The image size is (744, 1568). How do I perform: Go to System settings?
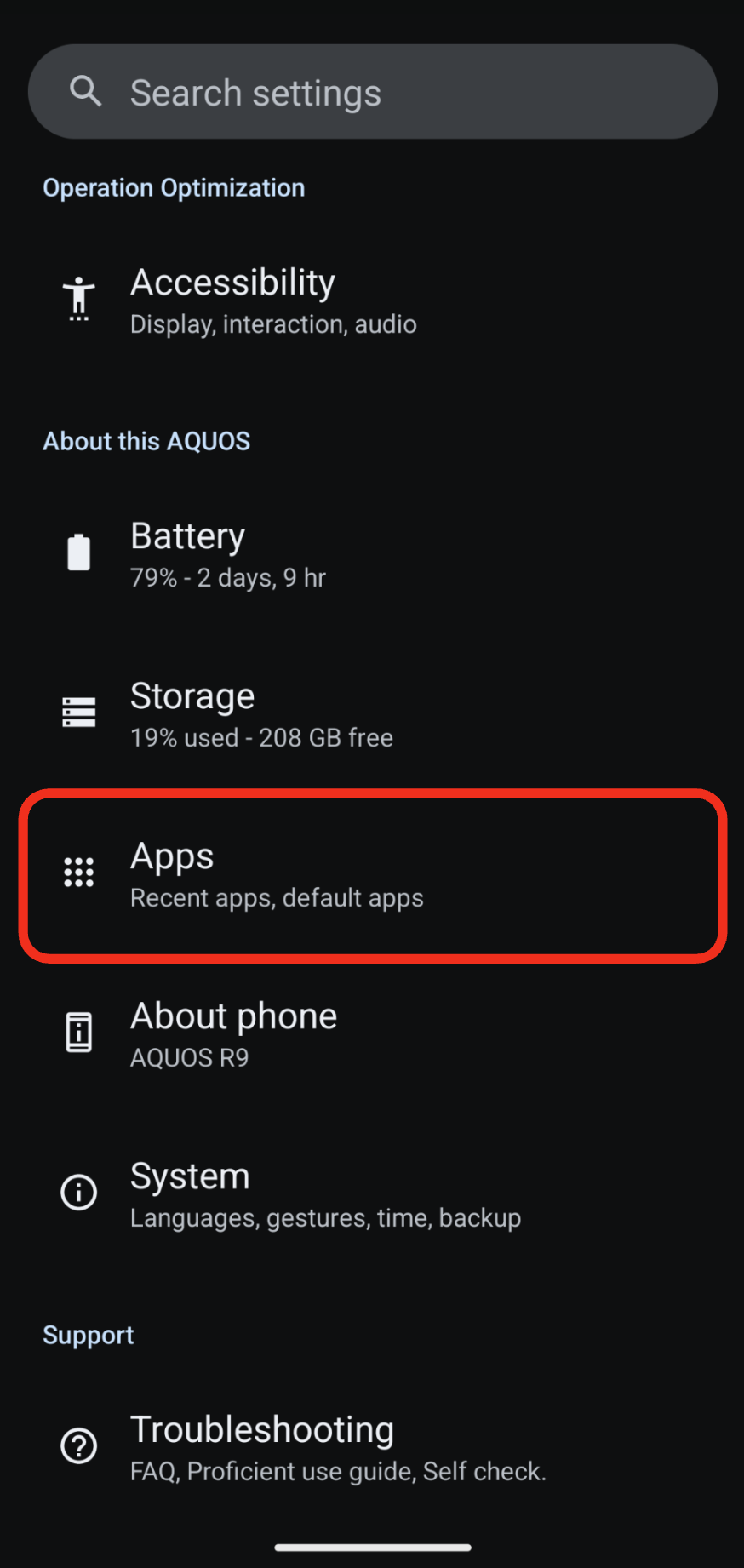click(372, 1193)
